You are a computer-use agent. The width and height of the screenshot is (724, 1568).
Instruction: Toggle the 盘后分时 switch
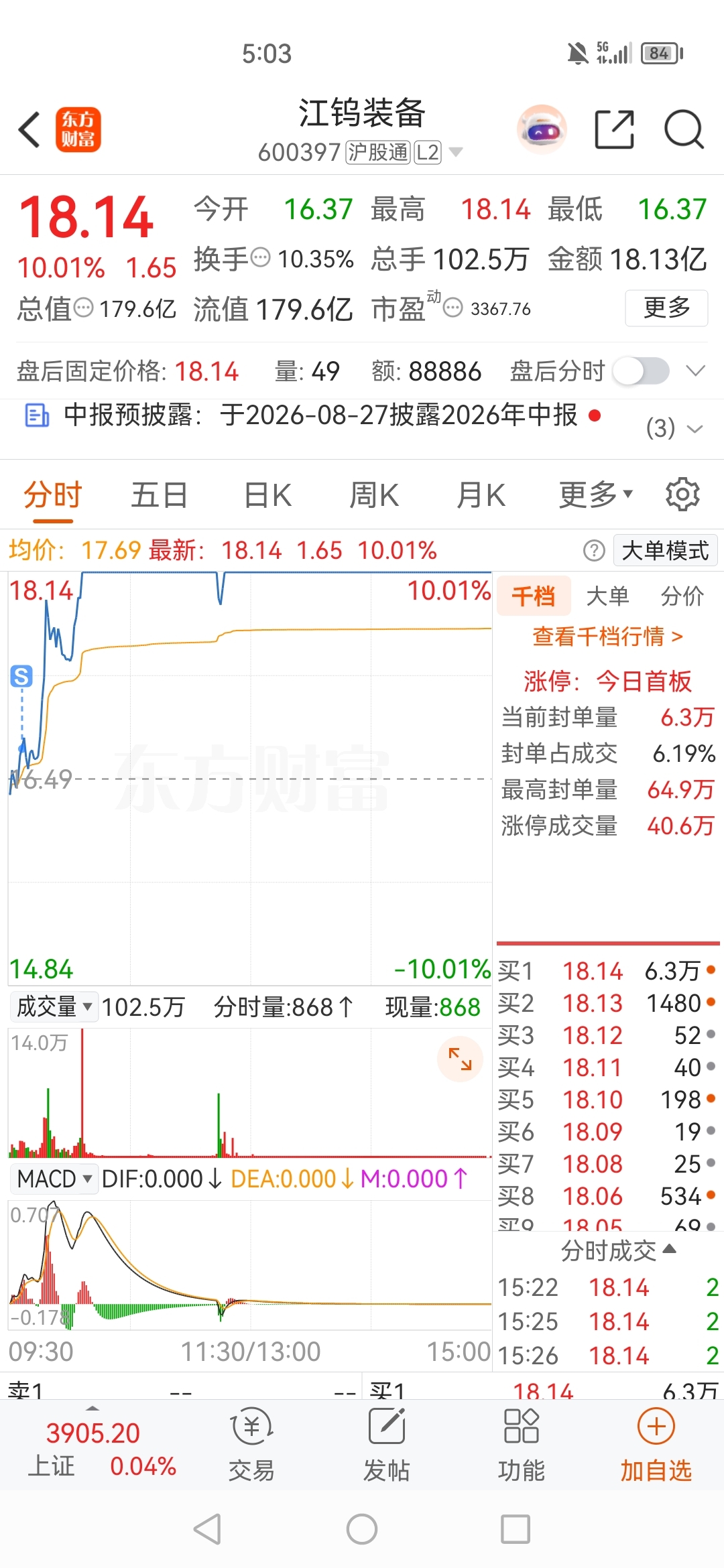tap(643, 371)
